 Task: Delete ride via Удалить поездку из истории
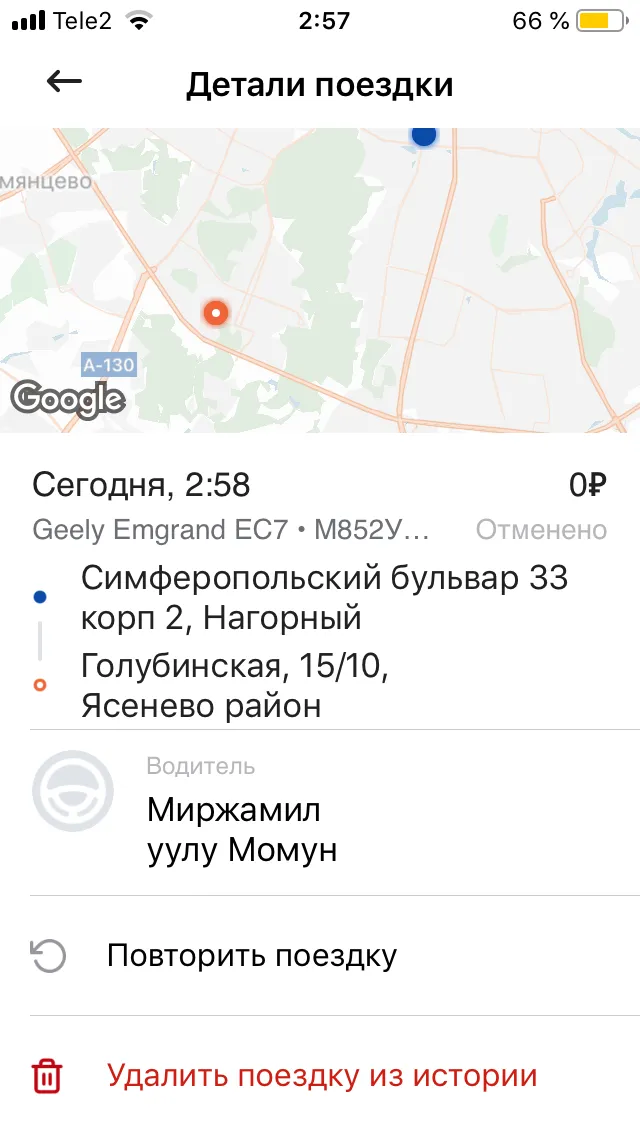pos(320,1076)
